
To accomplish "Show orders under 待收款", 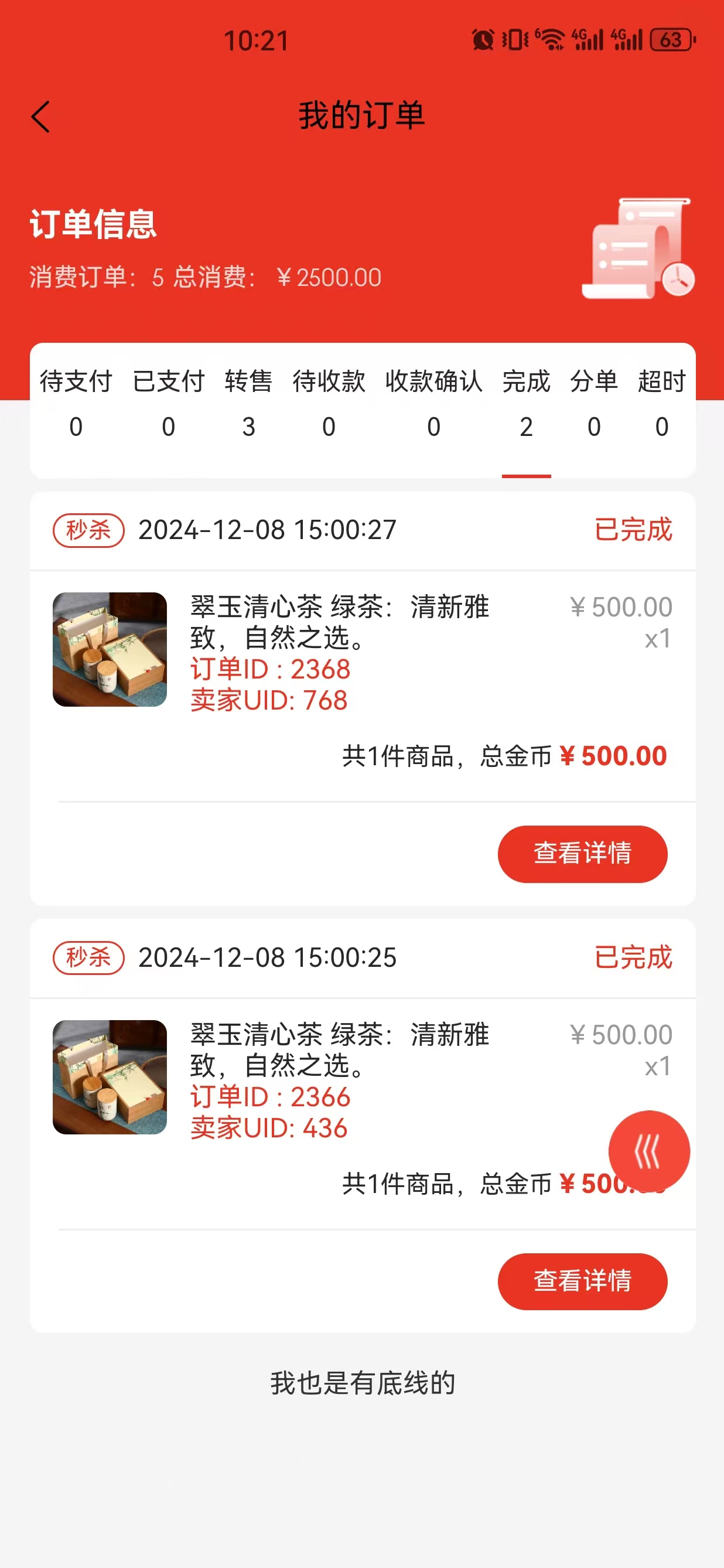I will pos(329,403).
